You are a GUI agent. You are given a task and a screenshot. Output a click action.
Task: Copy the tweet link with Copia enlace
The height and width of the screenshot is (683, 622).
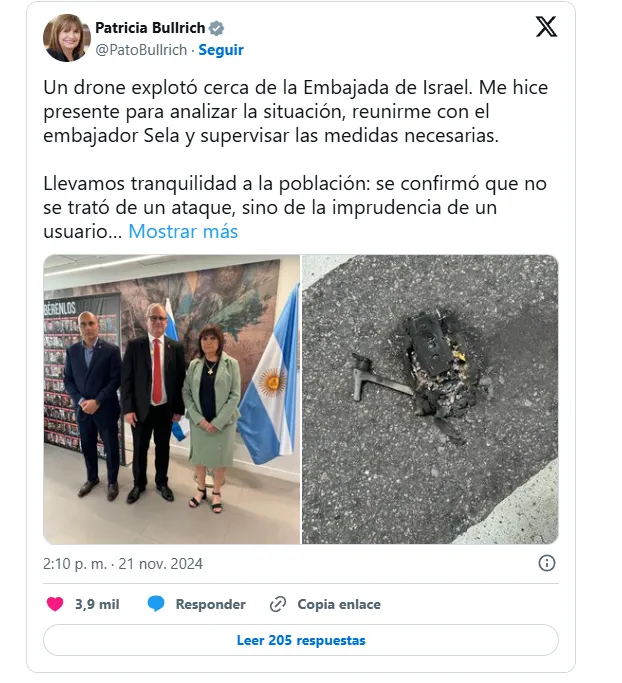[x=325, y=604]
